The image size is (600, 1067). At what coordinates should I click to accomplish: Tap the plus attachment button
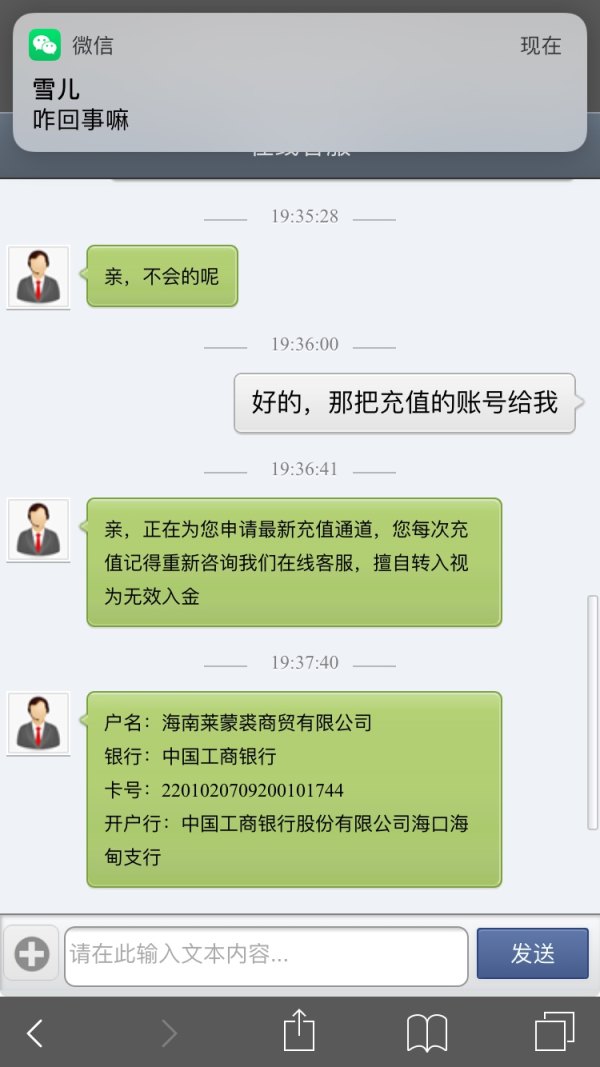(x=31, y=954)
